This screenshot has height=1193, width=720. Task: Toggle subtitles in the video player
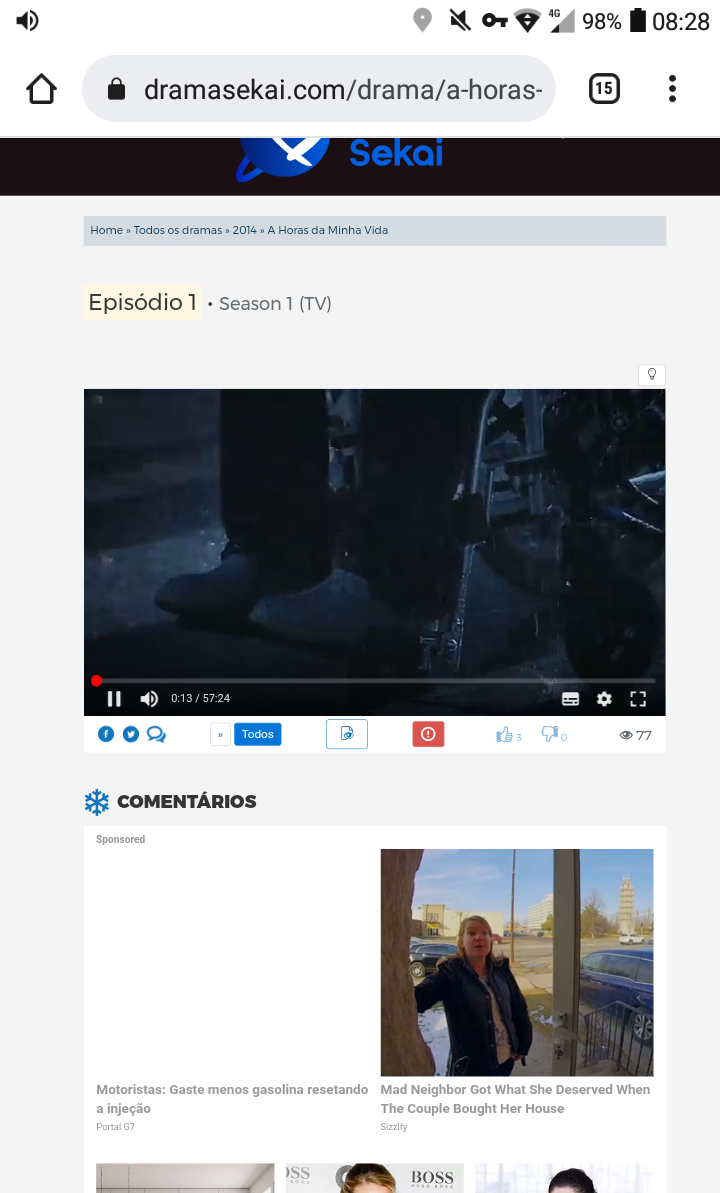[x=570, y=699]
